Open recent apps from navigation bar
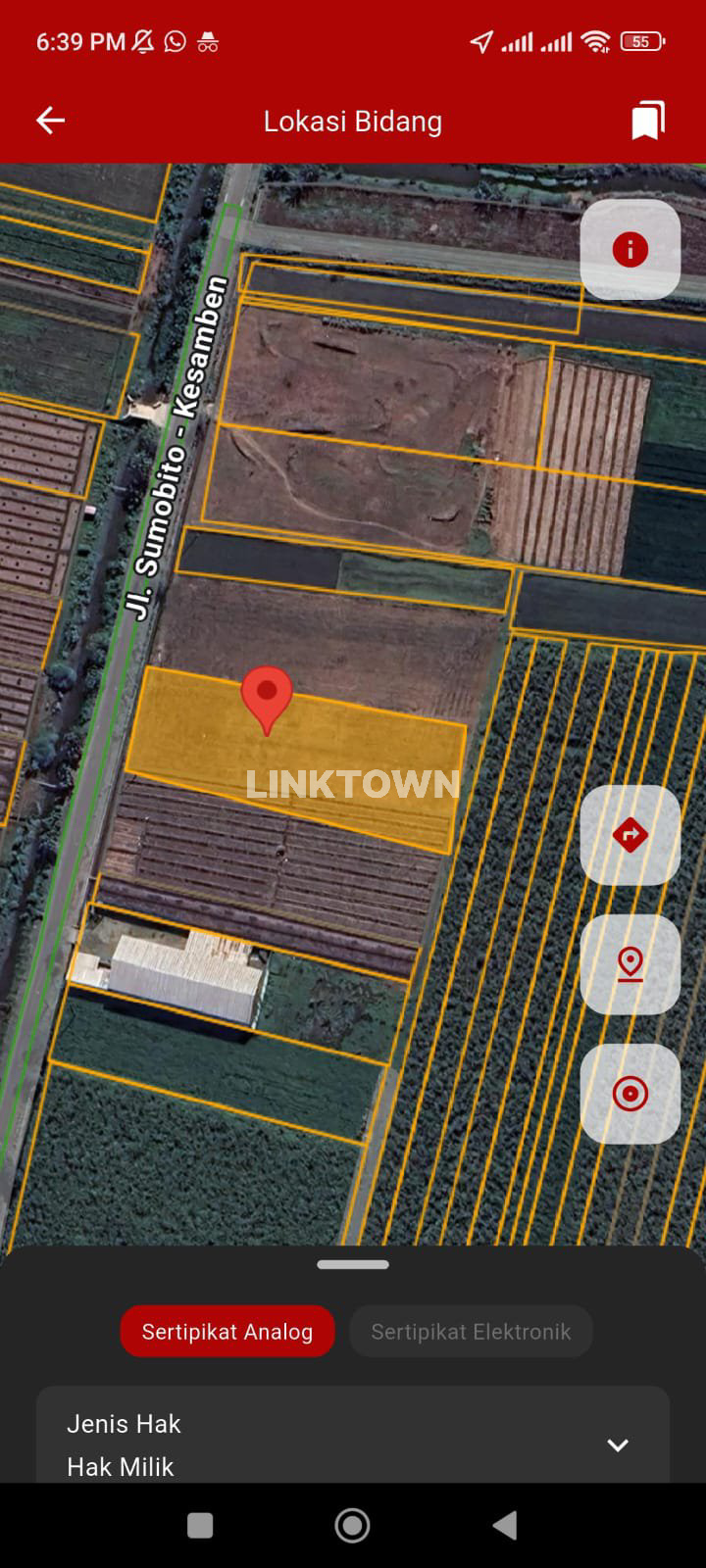Viewport: 706px width, 1568px height. pyautogui.click(x=200, y=1525)
